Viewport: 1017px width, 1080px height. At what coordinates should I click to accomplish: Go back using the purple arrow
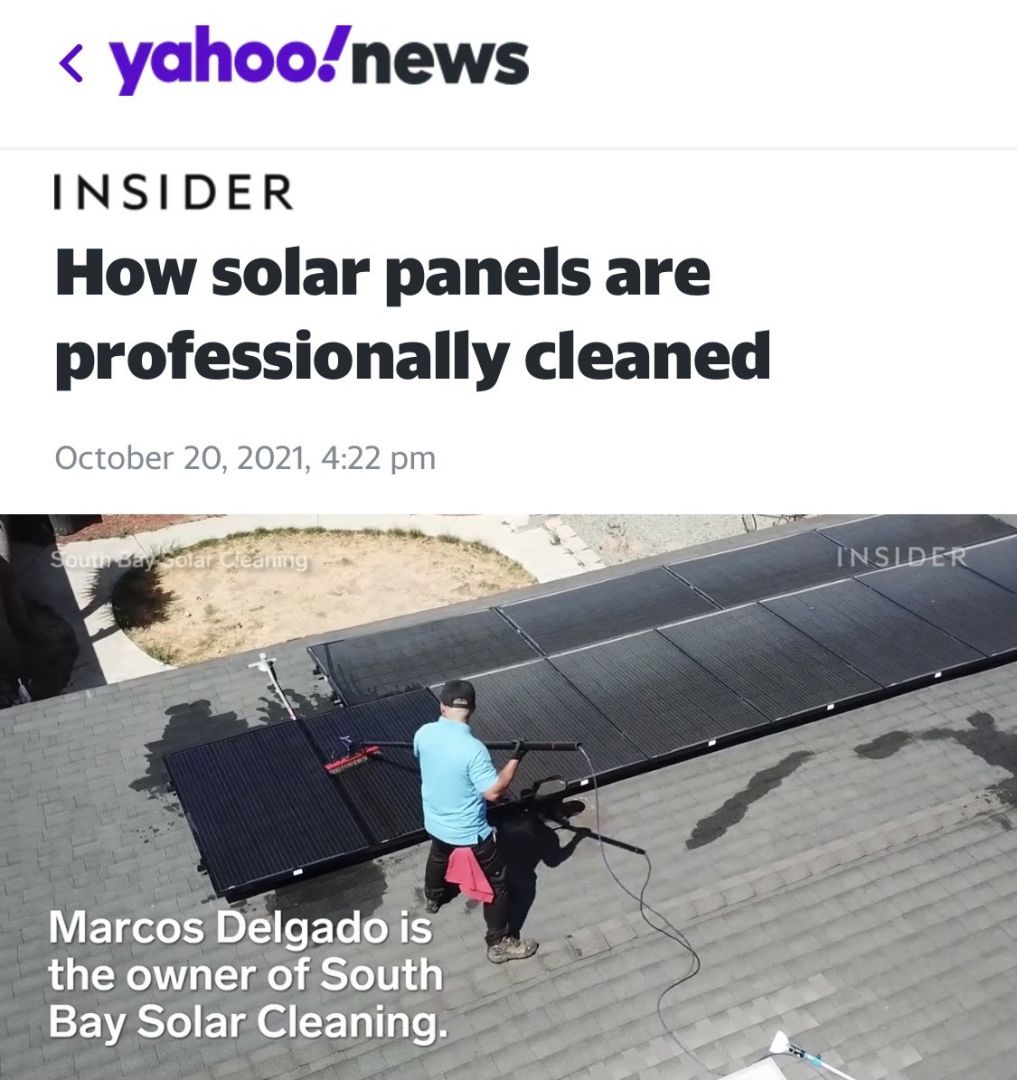tap(72, 64)
